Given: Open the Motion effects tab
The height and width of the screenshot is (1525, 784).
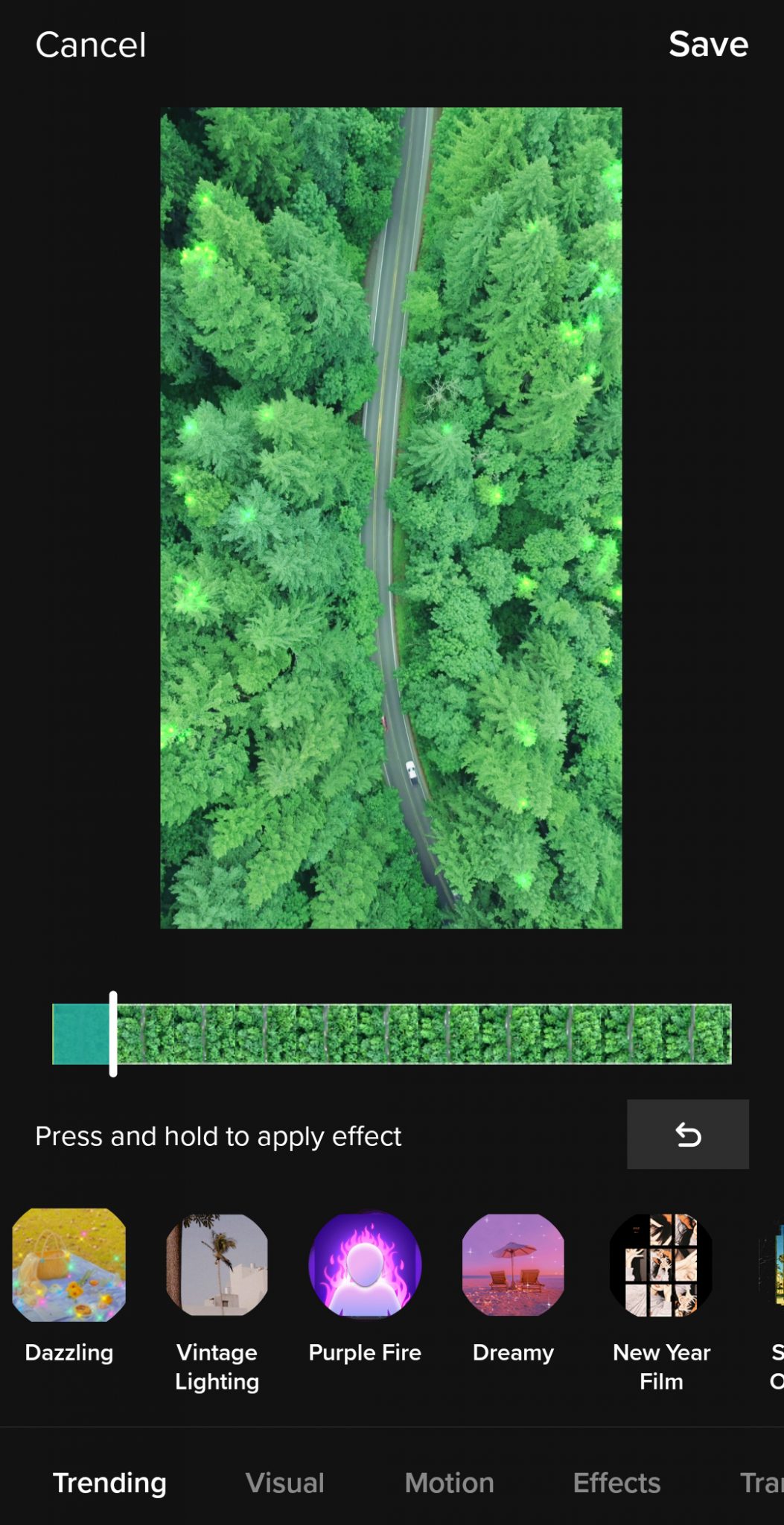Looking at the screenshot, I should click(449, 1483).
